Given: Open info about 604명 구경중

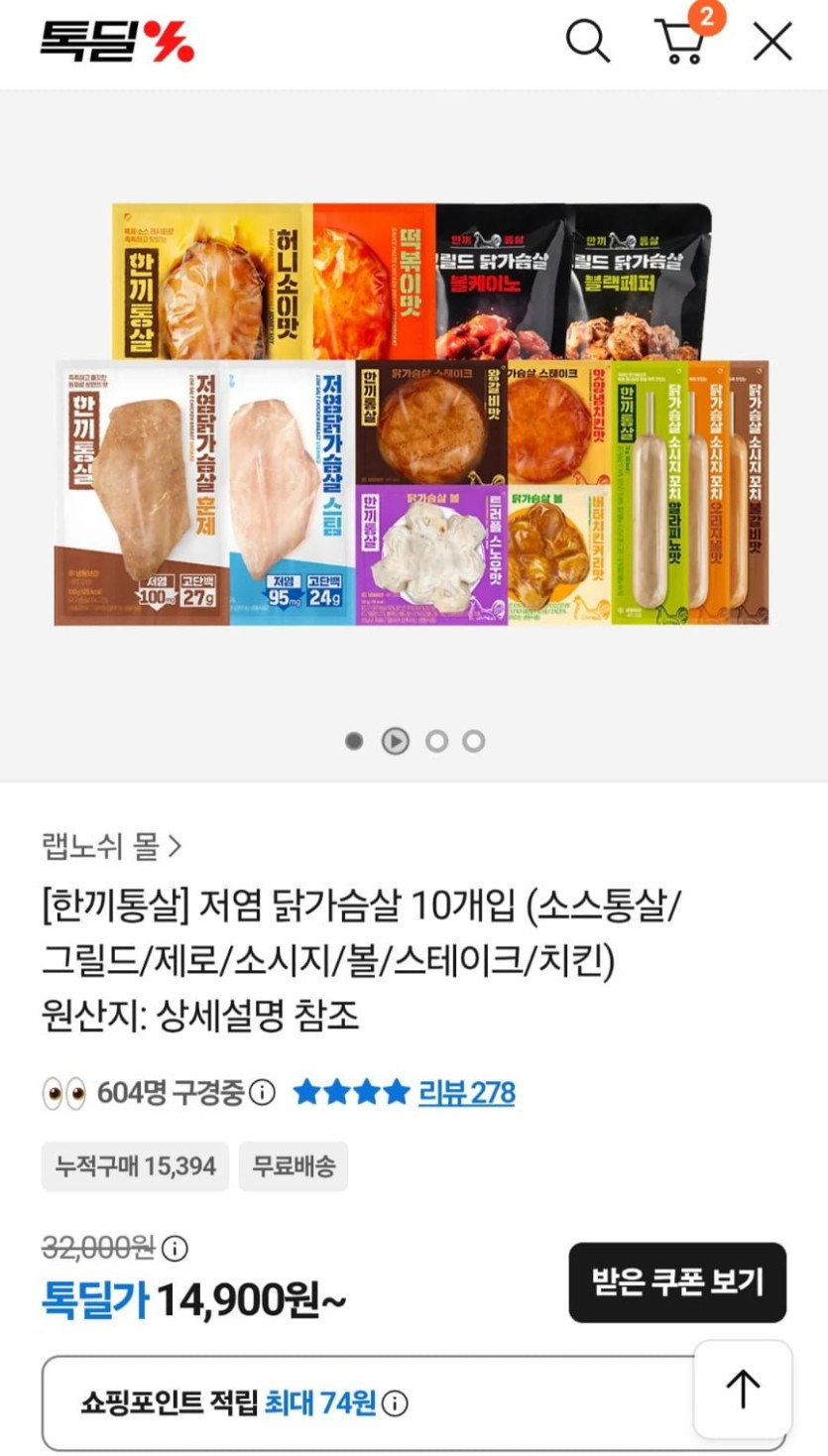Looking at the screenshot, I should (x=262, y=1093).
